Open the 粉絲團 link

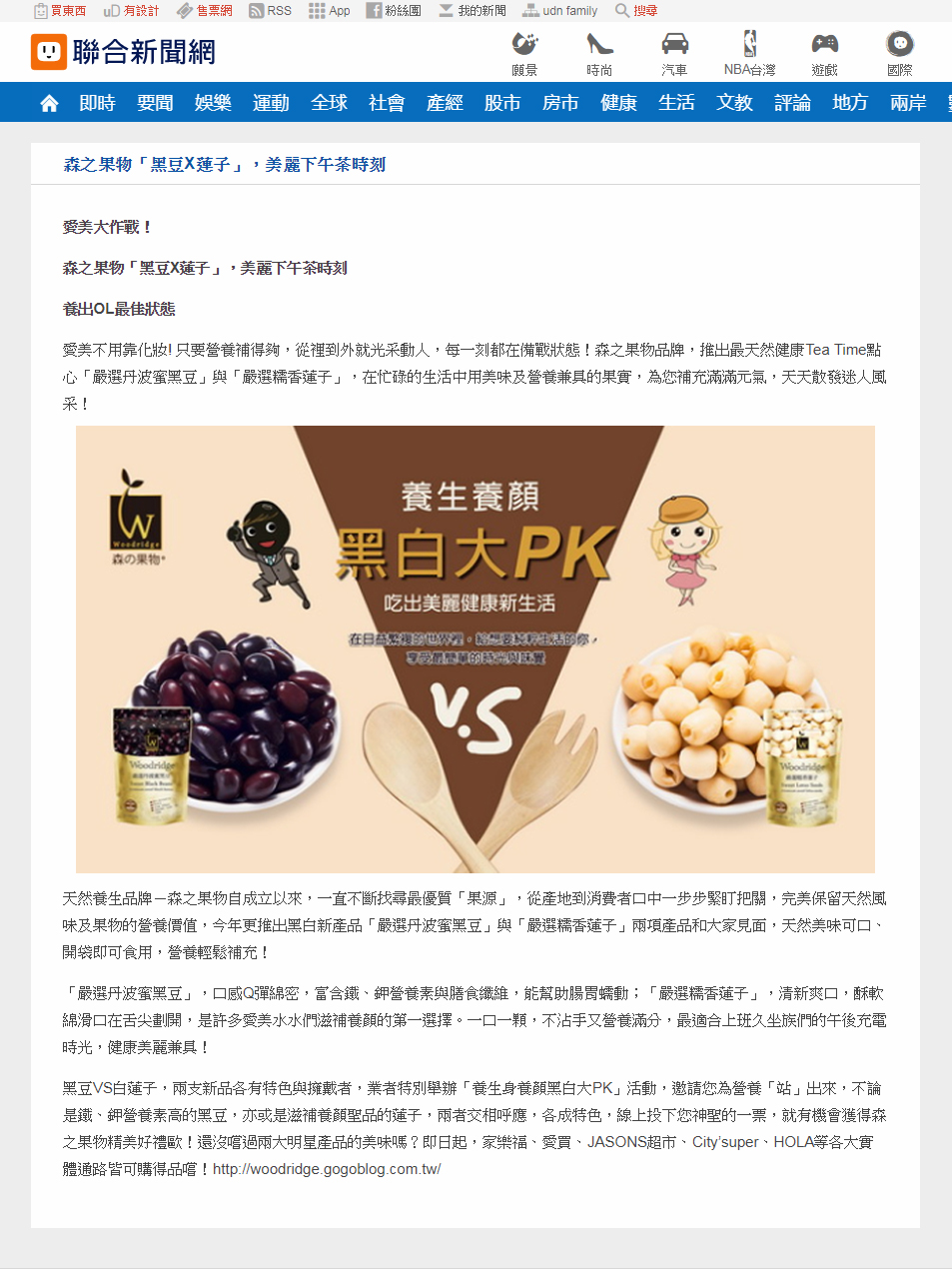pos(394,11)
